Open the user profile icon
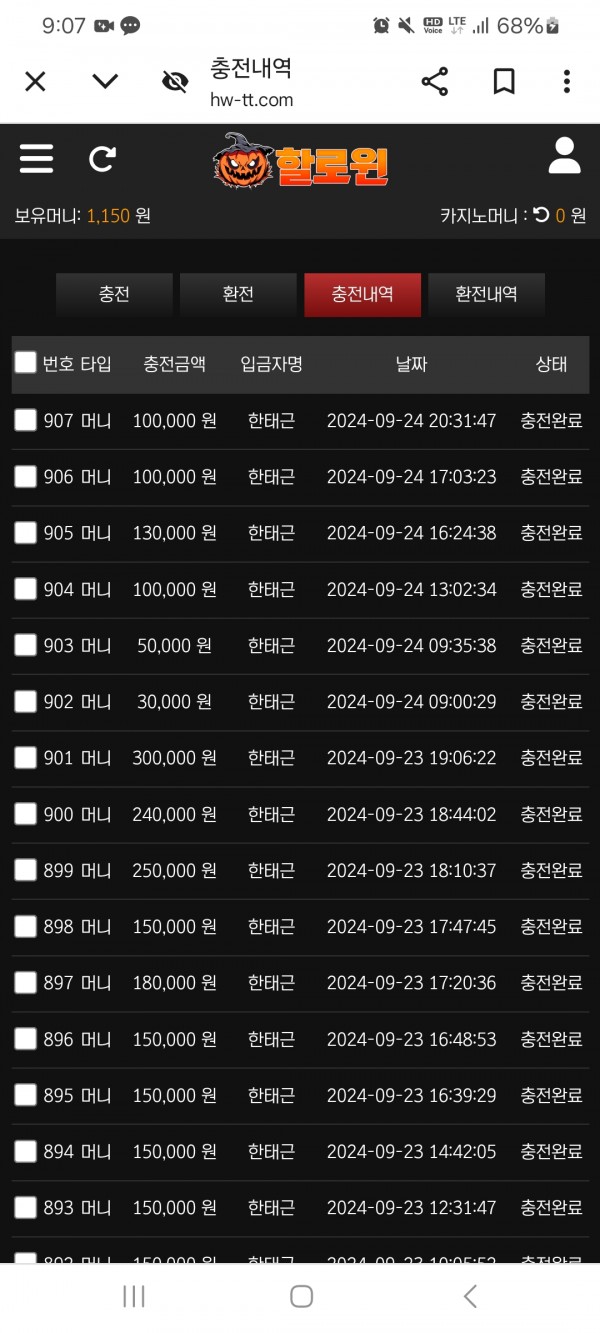 click(565, 156)
